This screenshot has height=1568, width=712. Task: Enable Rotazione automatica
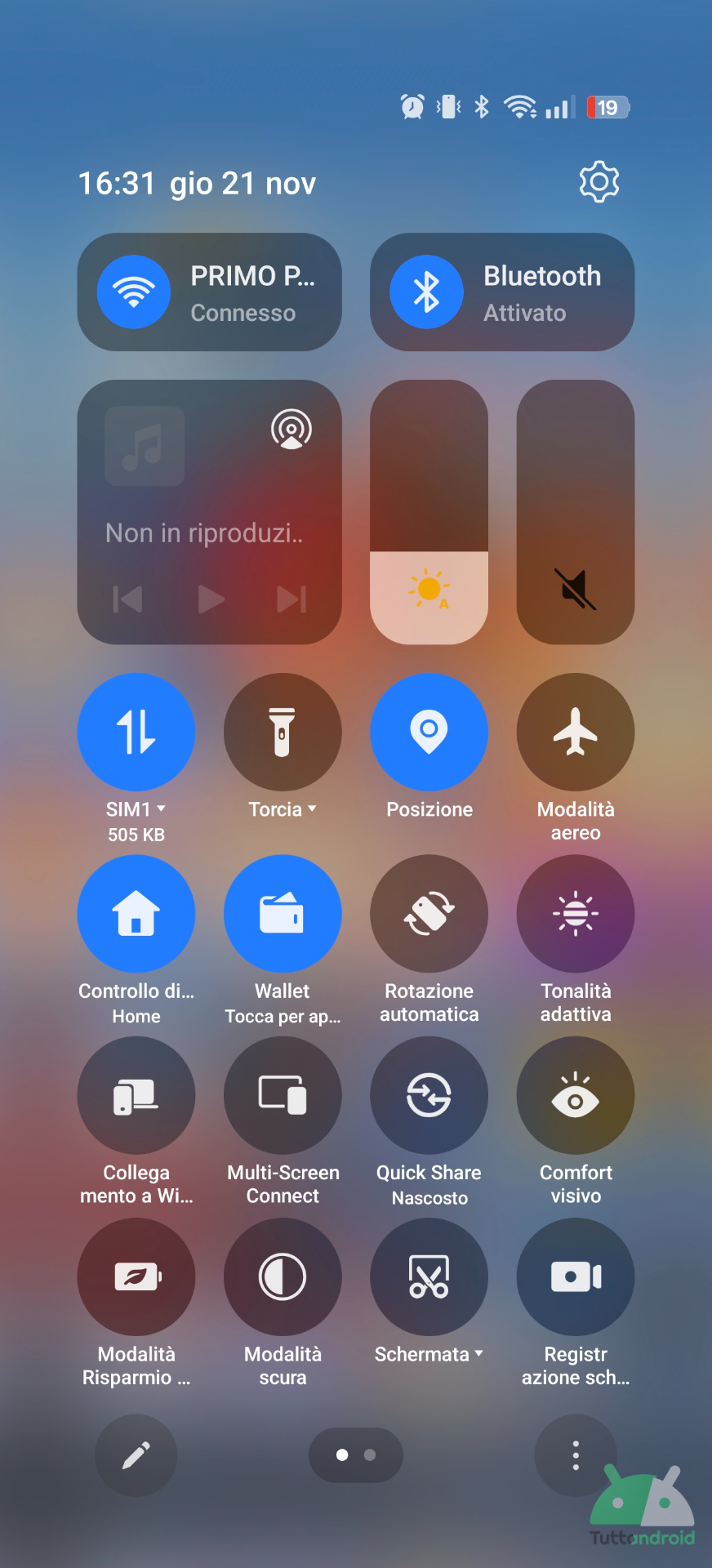point(429,913)
